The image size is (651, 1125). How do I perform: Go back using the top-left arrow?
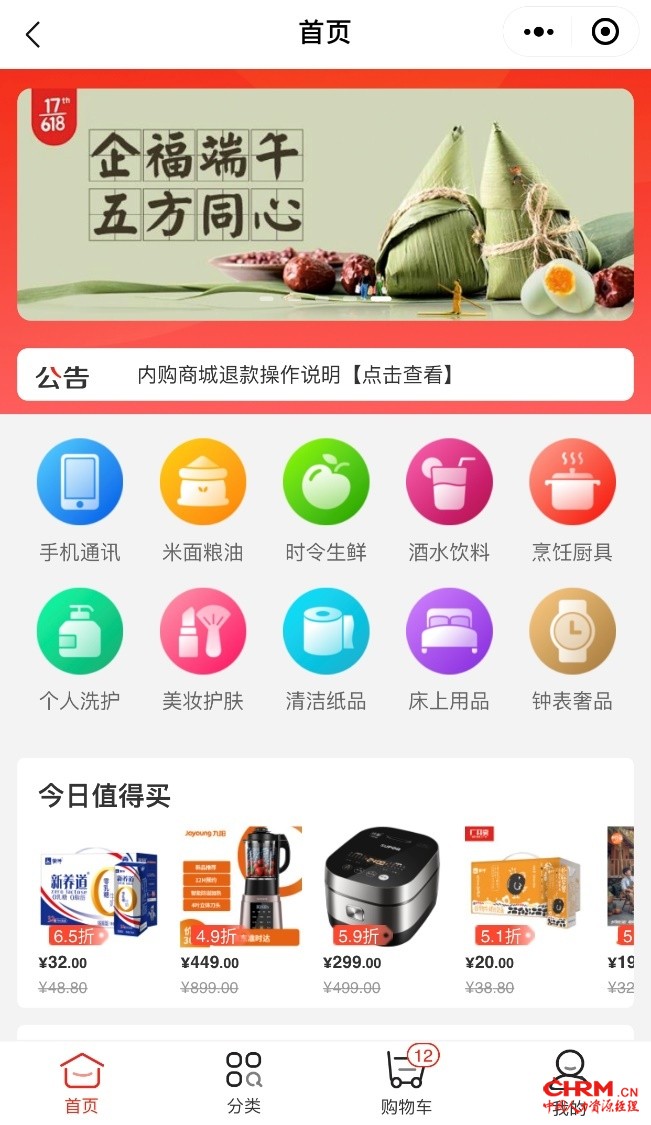point(33,34)
